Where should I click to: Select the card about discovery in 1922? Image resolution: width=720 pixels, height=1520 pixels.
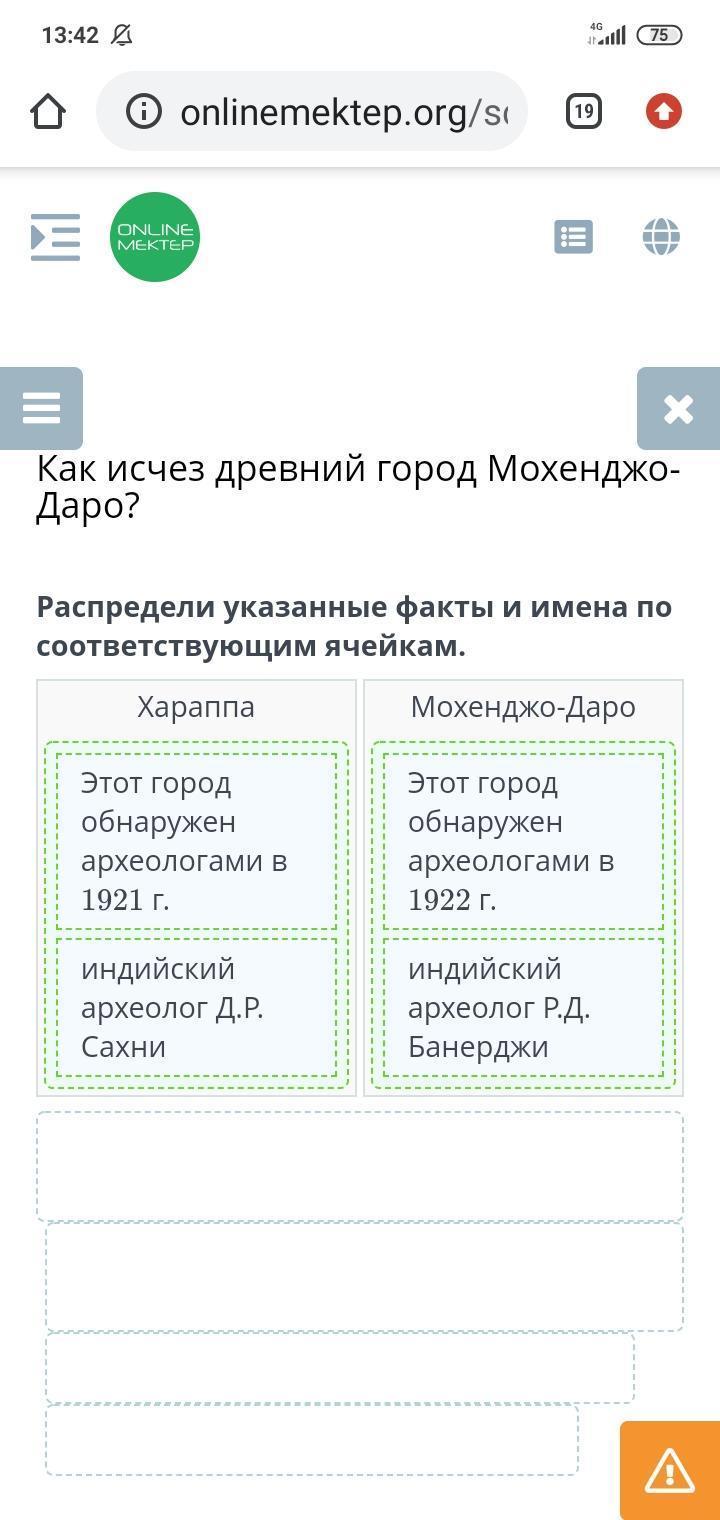524,841
